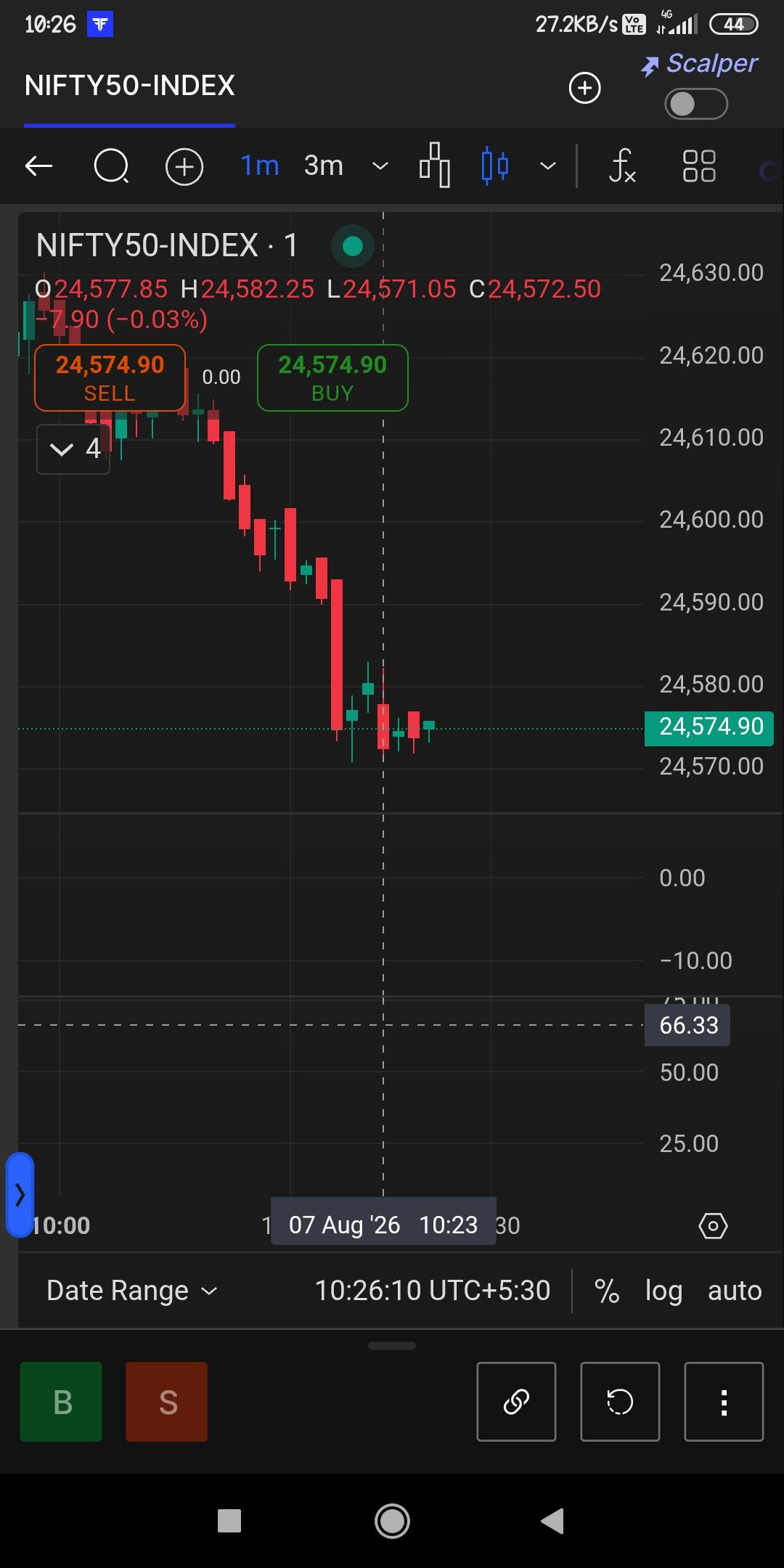Toggle the Scalper switch
The image size is (784, 1568).
coord(695,104)
